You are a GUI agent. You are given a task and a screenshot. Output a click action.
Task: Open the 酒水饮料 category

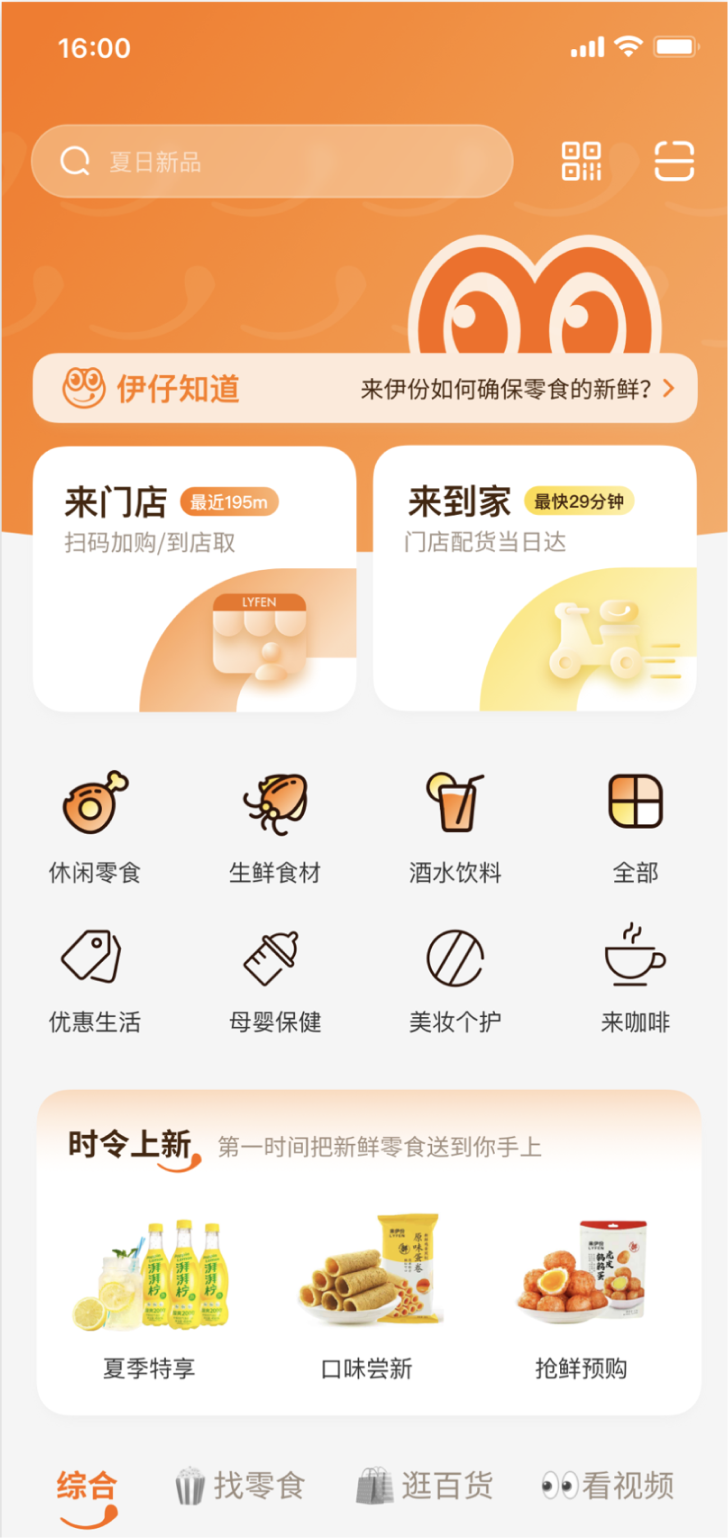pos(455,827)
